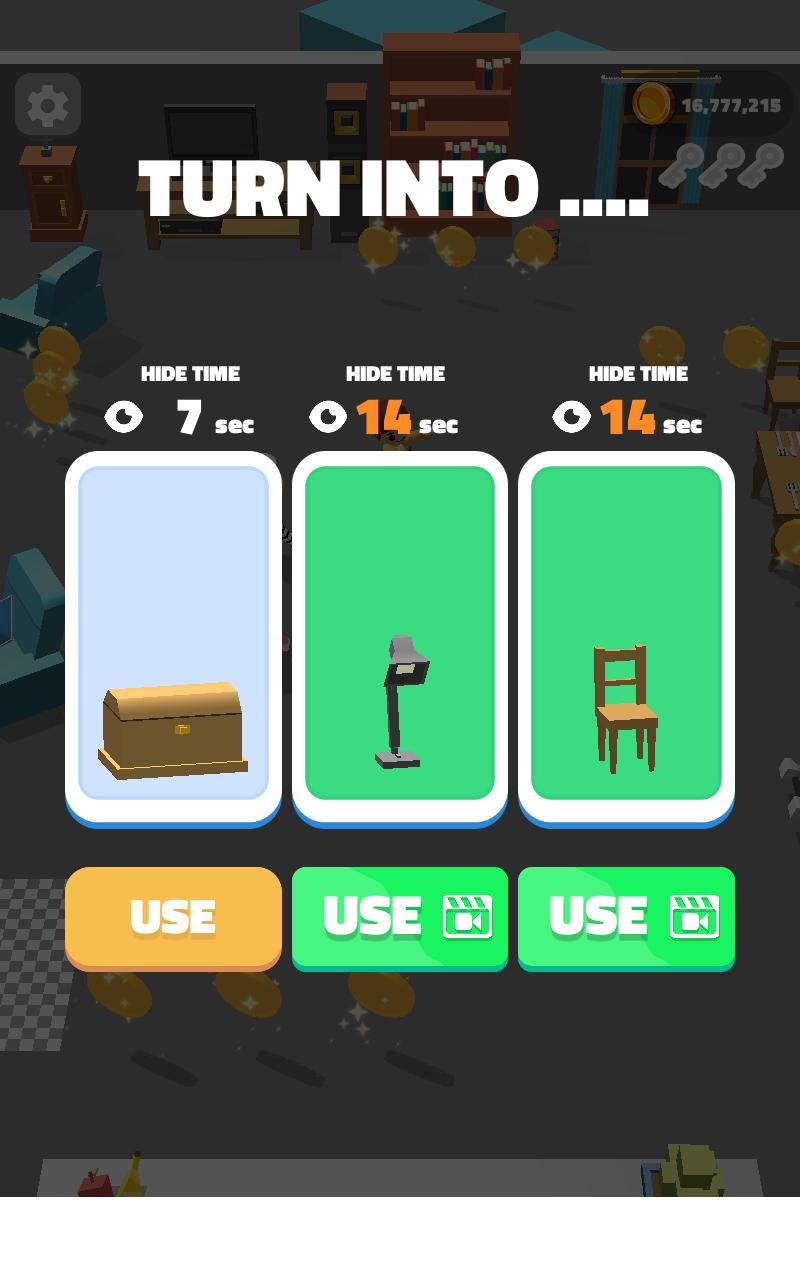Select the wooden chair card
Screen dimensions: 800x1280
tap(626, 634)
